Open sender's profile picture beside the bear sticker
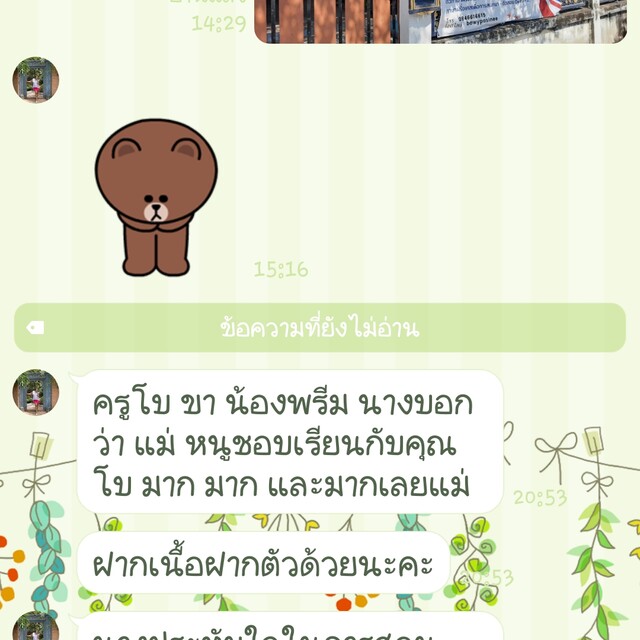The image size is (640, 640). 36,80
